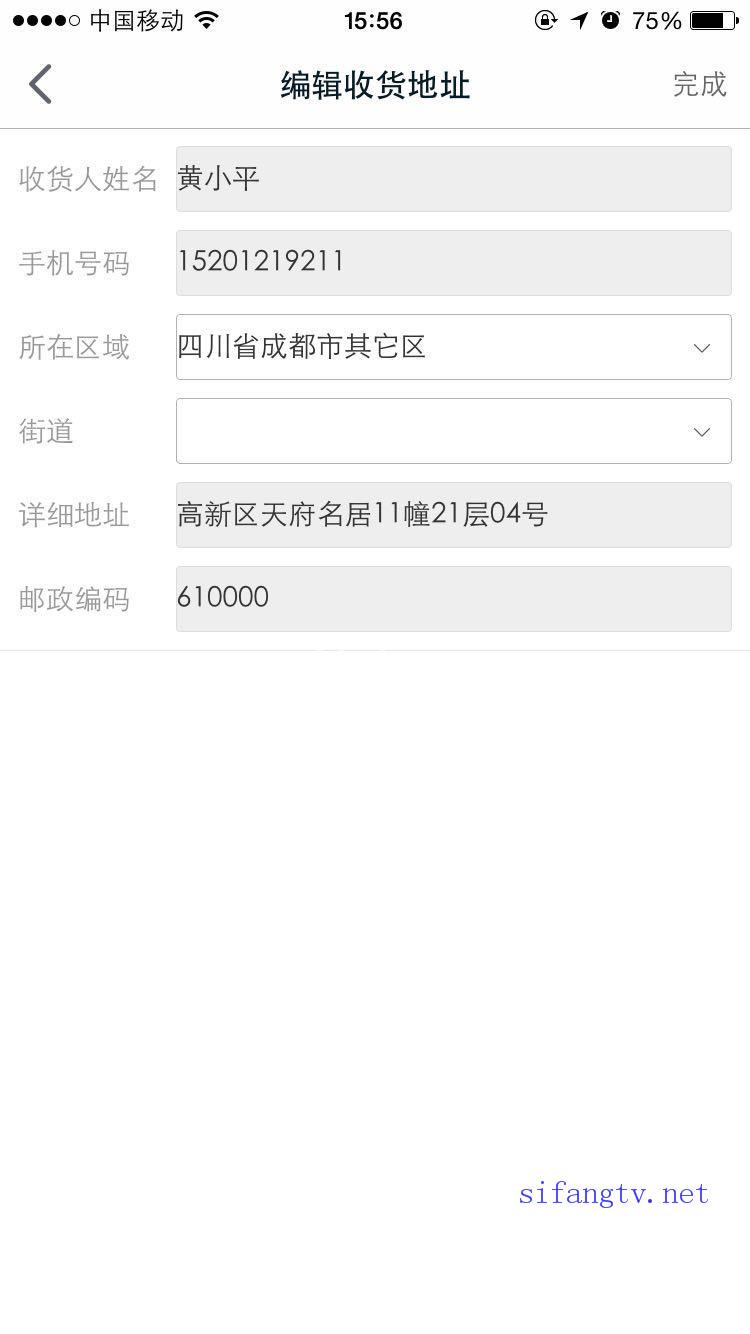This screenshot has height=1334, width=750.
Task: Open the 所在区域 dropdown showing 四川省成都市其它区
Action: pyautogui.click(x=453, y=347)
